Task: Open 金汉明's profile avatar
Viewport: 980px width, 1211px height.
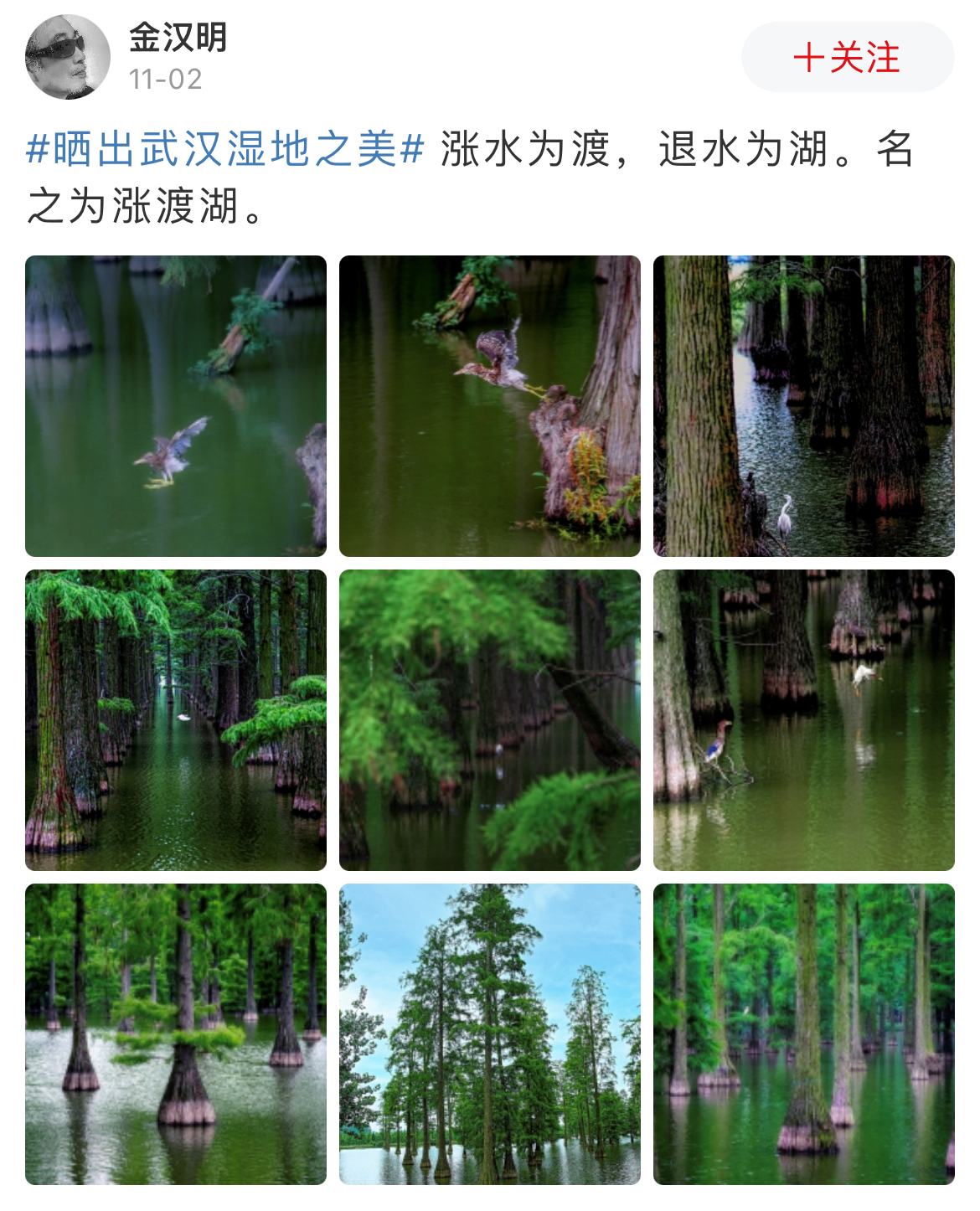Action: click(x=68, y=57)
